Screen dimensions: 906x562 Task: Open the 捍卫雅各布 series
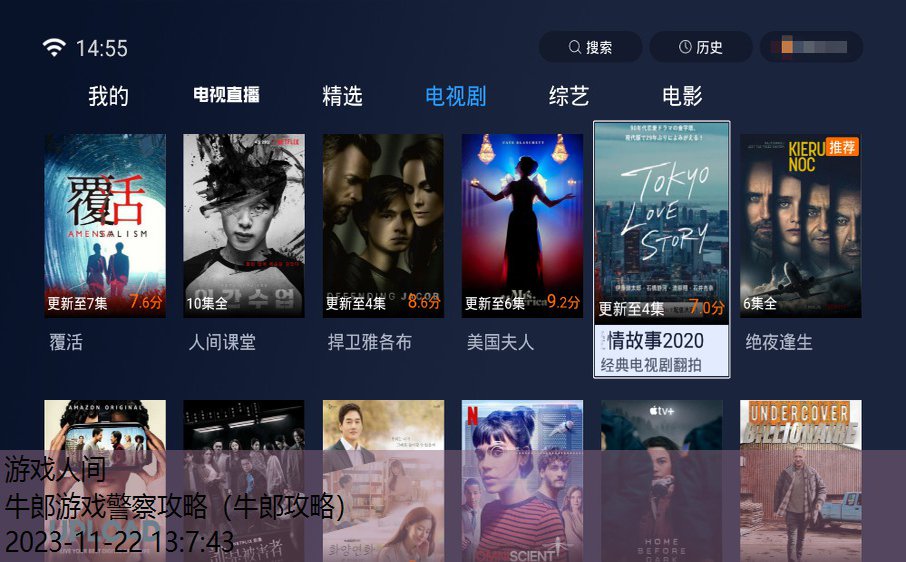[383, 226]
